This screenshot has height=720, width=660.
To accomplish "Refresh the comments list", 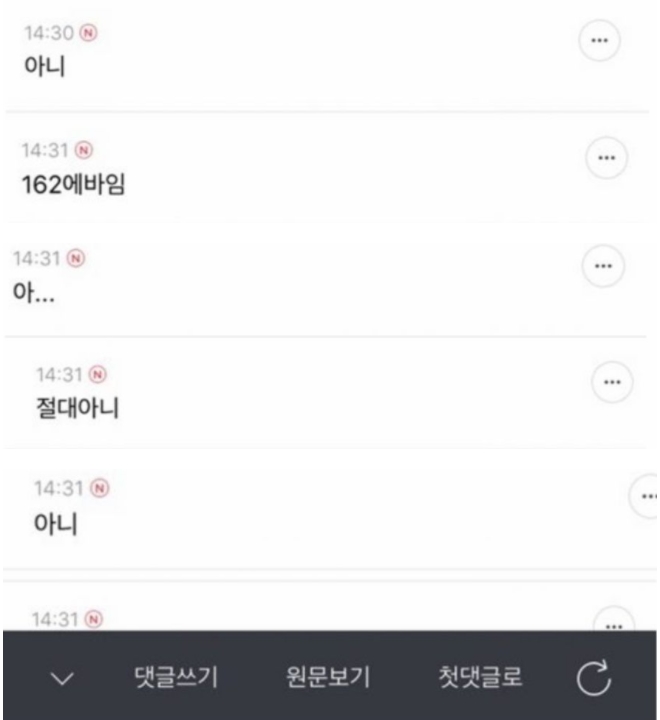I will [x=594, y=678].
